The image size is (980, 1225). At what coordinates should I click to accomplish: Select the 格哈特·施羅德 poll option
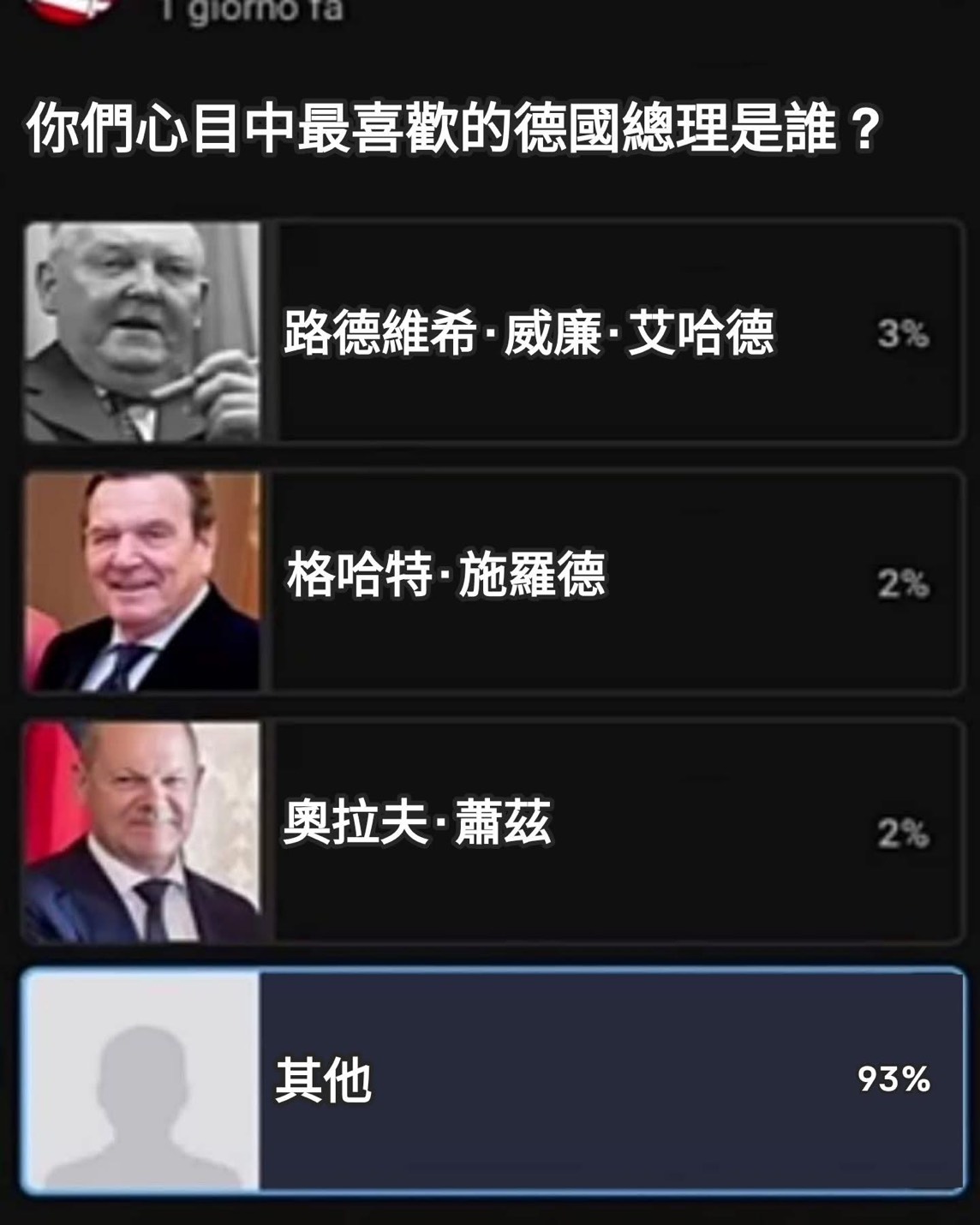[531, 581]
